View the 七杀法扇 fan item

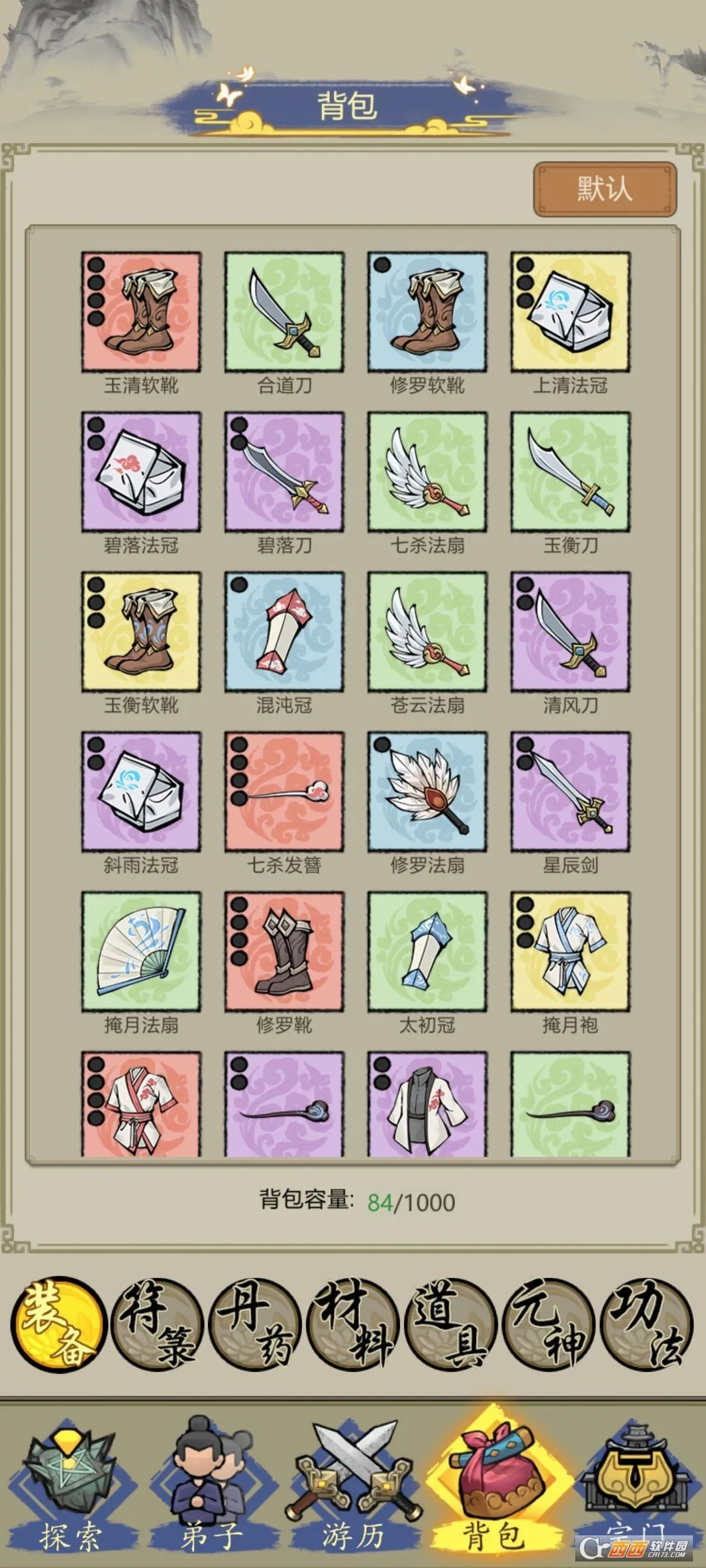click(x=428, y=472)
